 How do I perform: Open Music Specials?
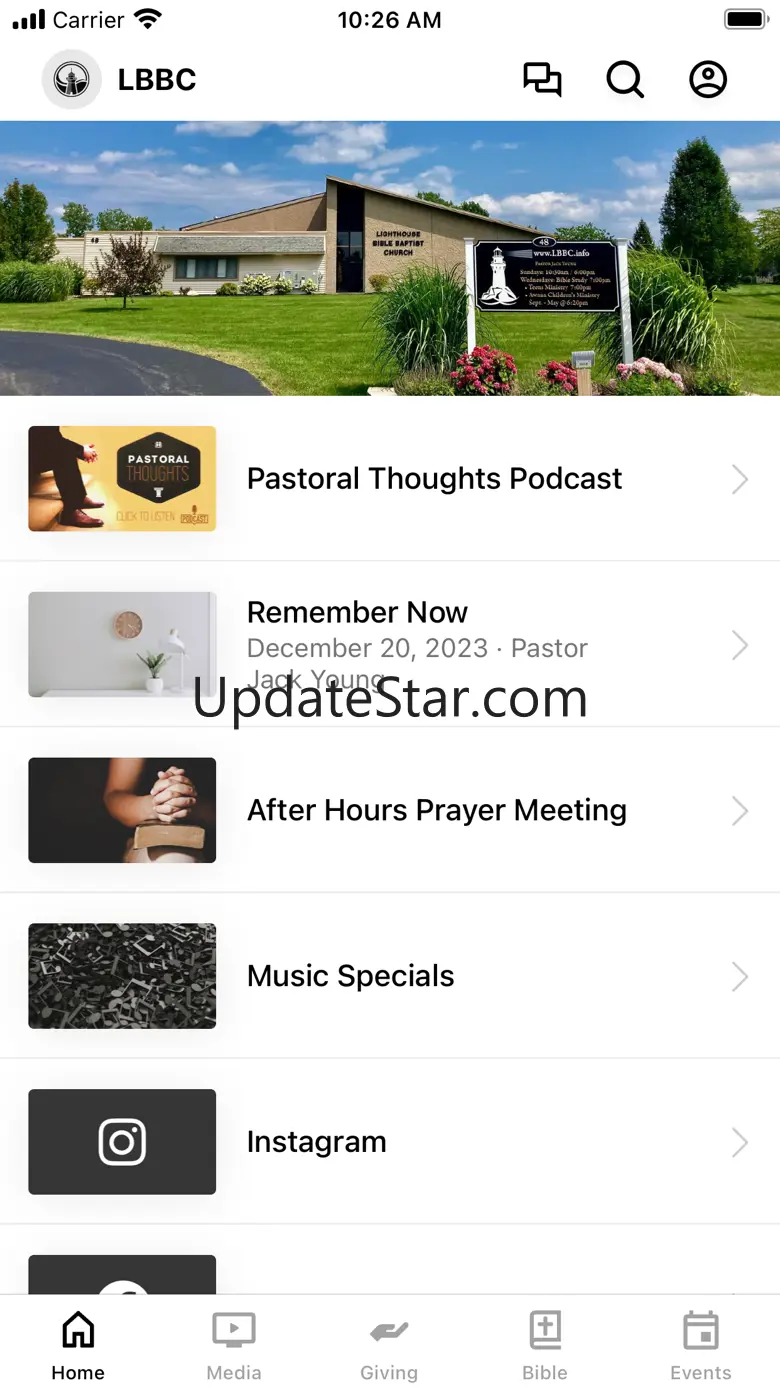(x=390, y=976)
